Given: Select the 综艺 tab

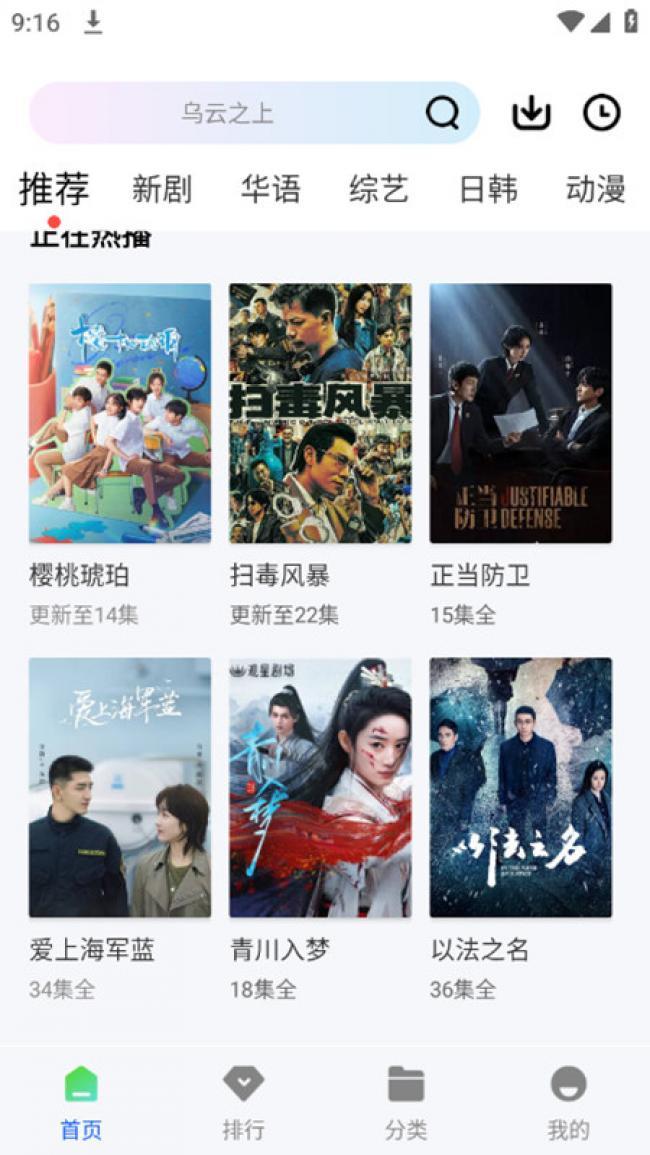Looking at the screenshot, I should tap(379, 189).
